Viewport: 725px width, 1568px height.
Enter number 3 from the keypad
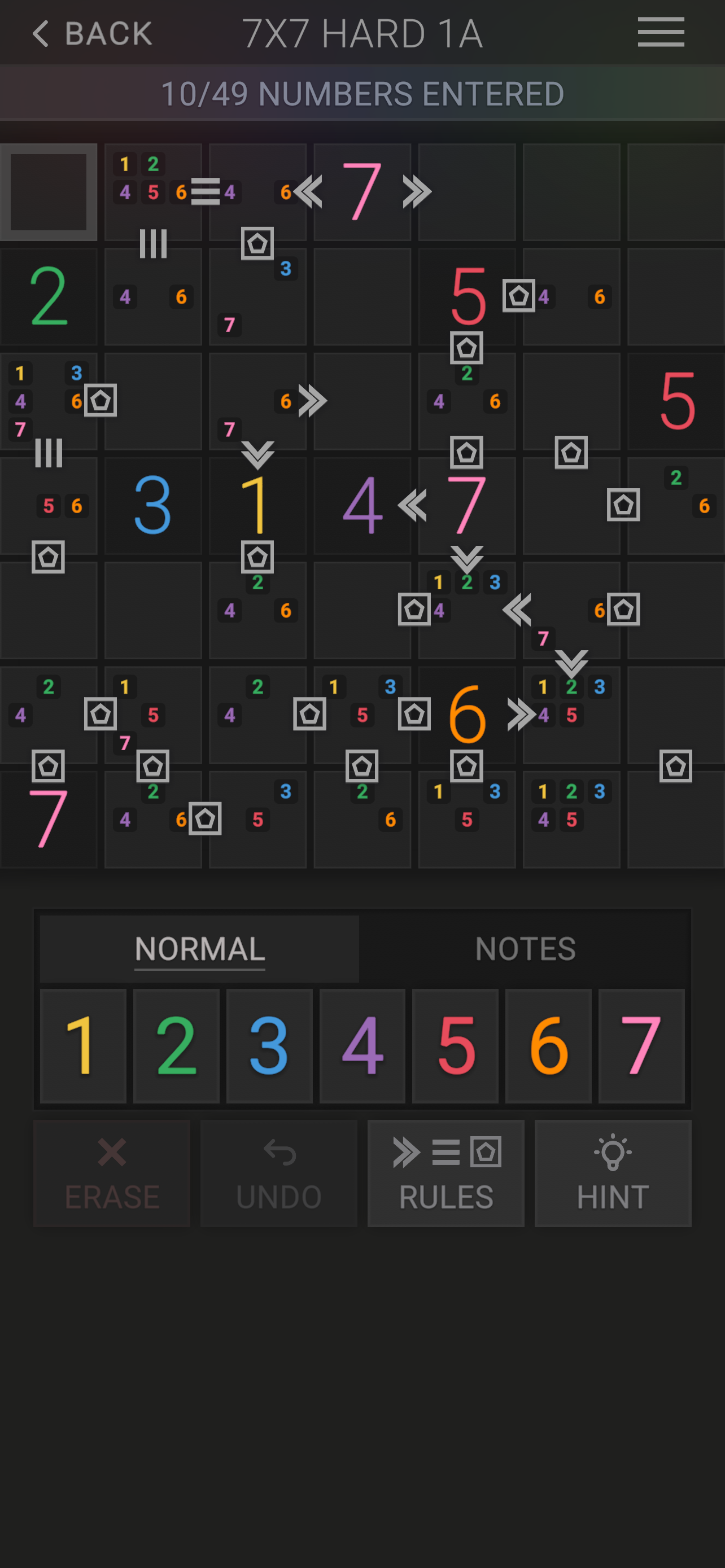[x=270, y=1046]
